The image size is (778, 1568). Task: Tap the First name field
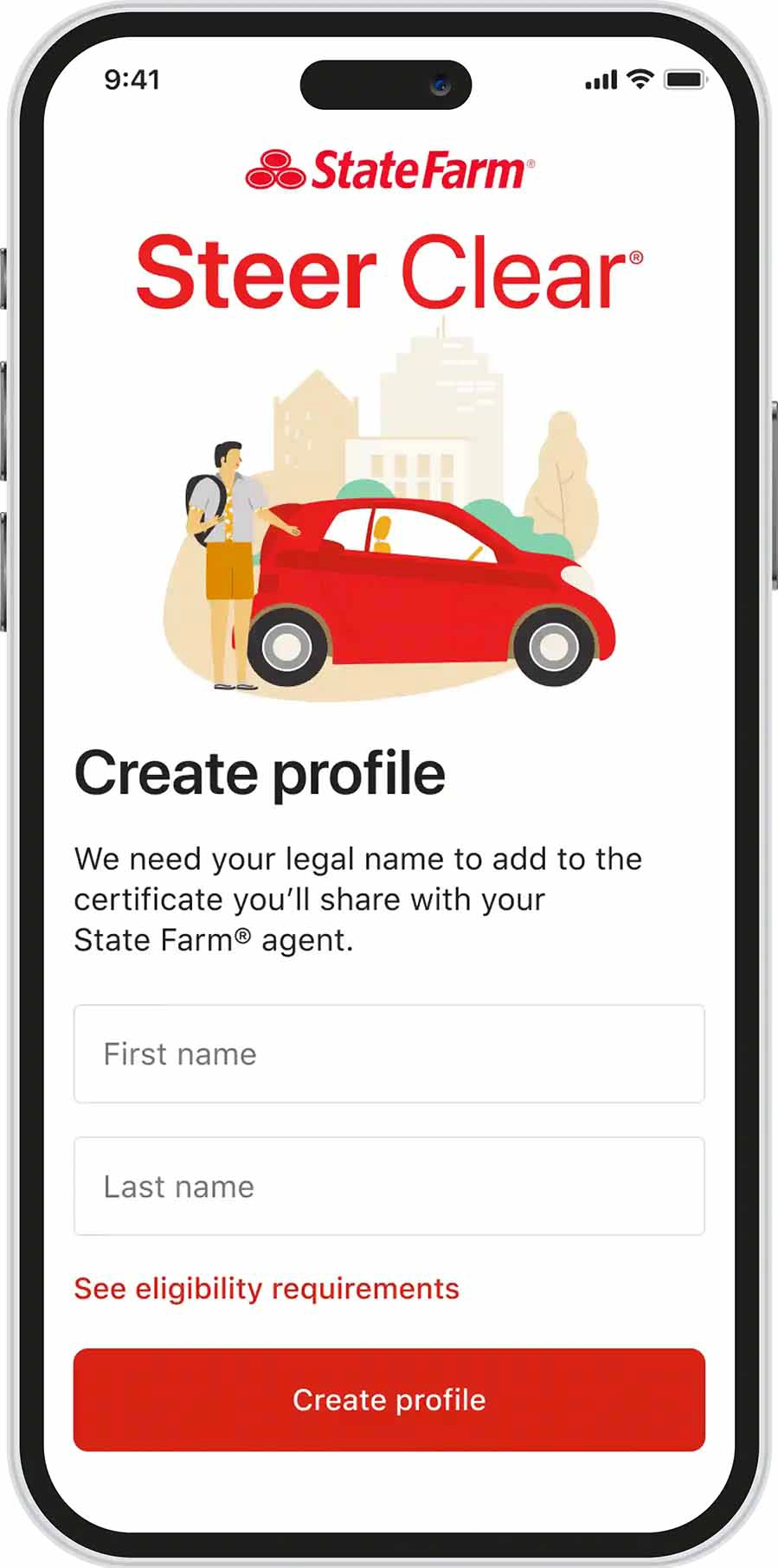(389, 1053)
